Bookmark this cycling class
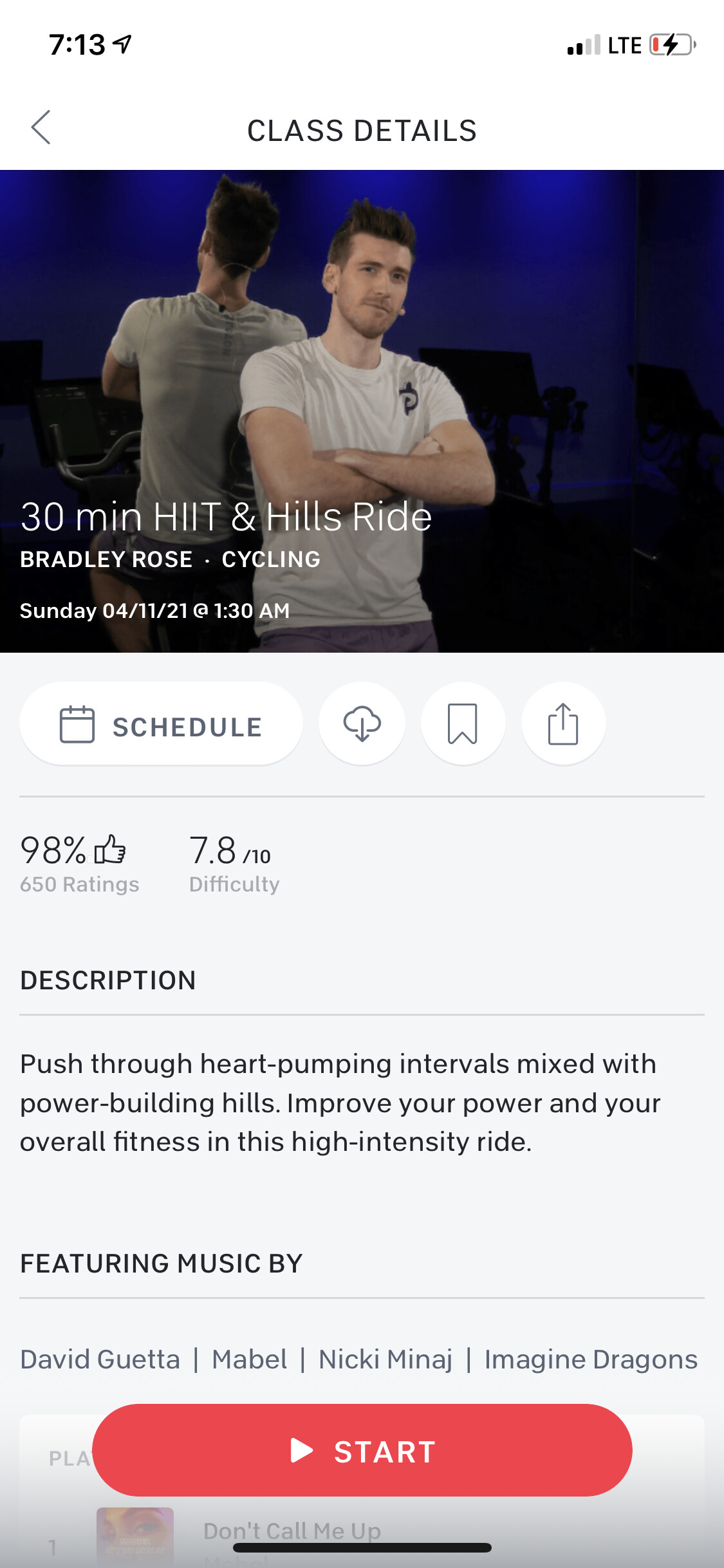 (x=463, y=724)
